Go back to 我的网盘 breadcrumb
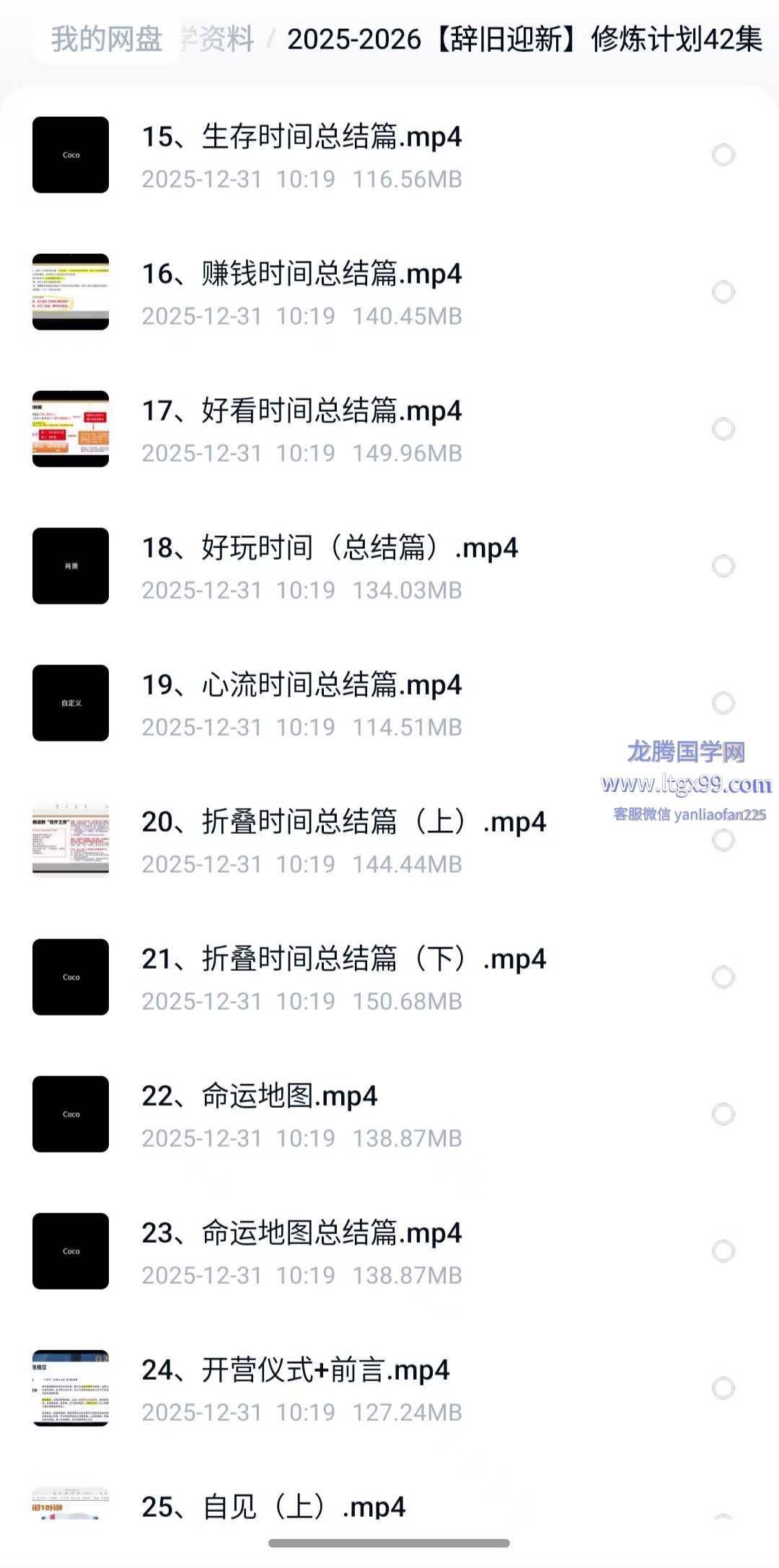The height and width of the screenshot is (1568, 779). (107, 39)
